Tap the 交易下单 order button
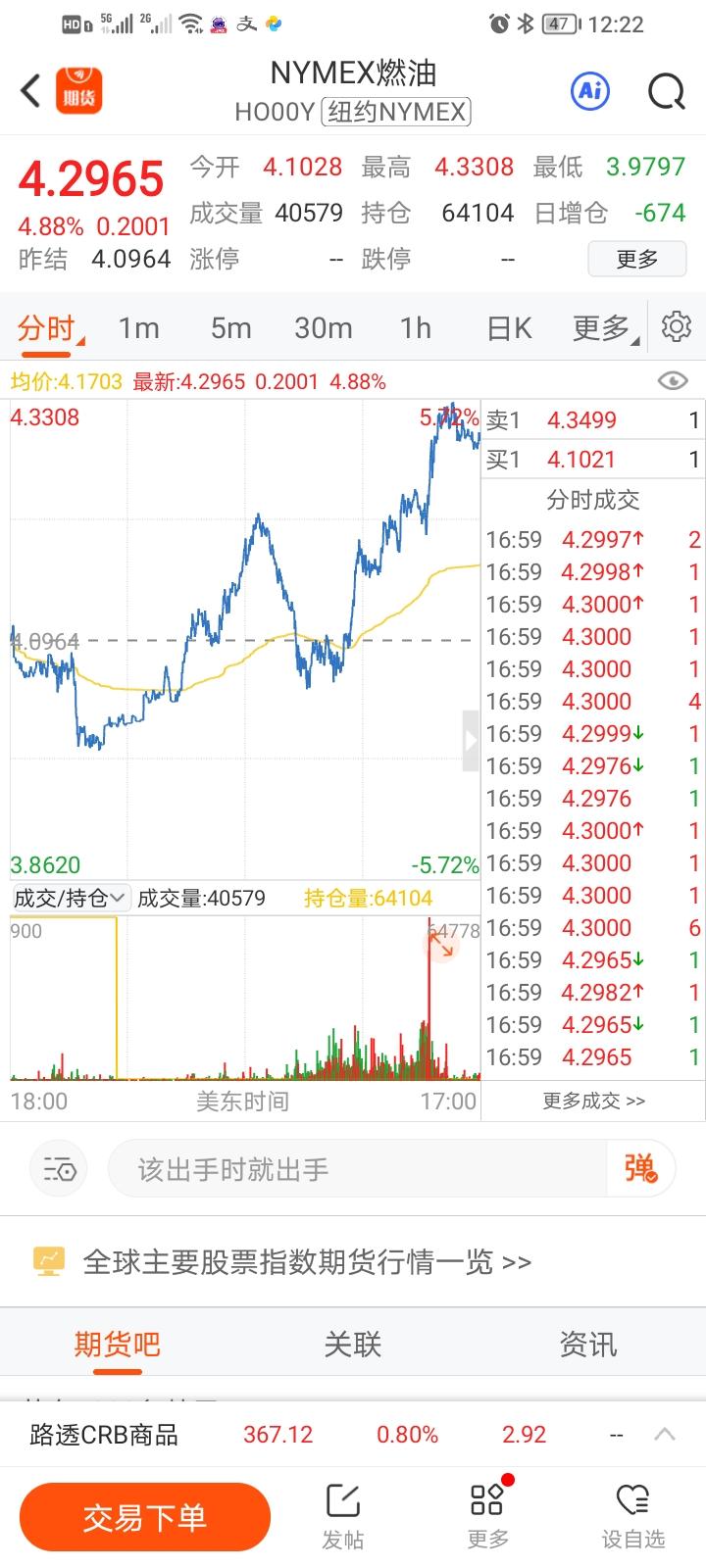 point(144,1516)
